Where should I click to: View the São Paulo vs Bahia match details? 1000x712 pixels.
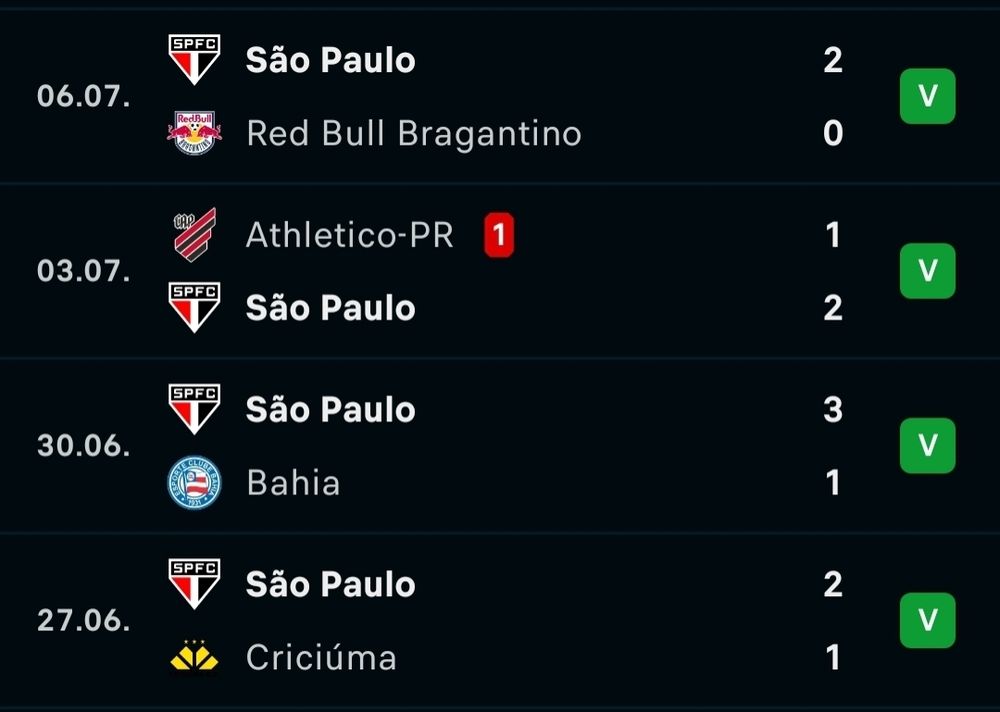click(500, 446)
